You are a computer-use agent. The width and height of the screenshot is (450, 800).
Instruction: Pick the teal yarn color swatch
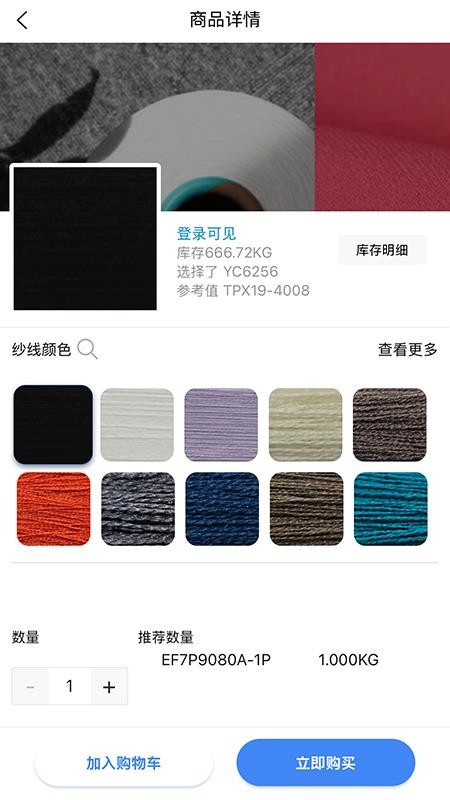(391, 509)
